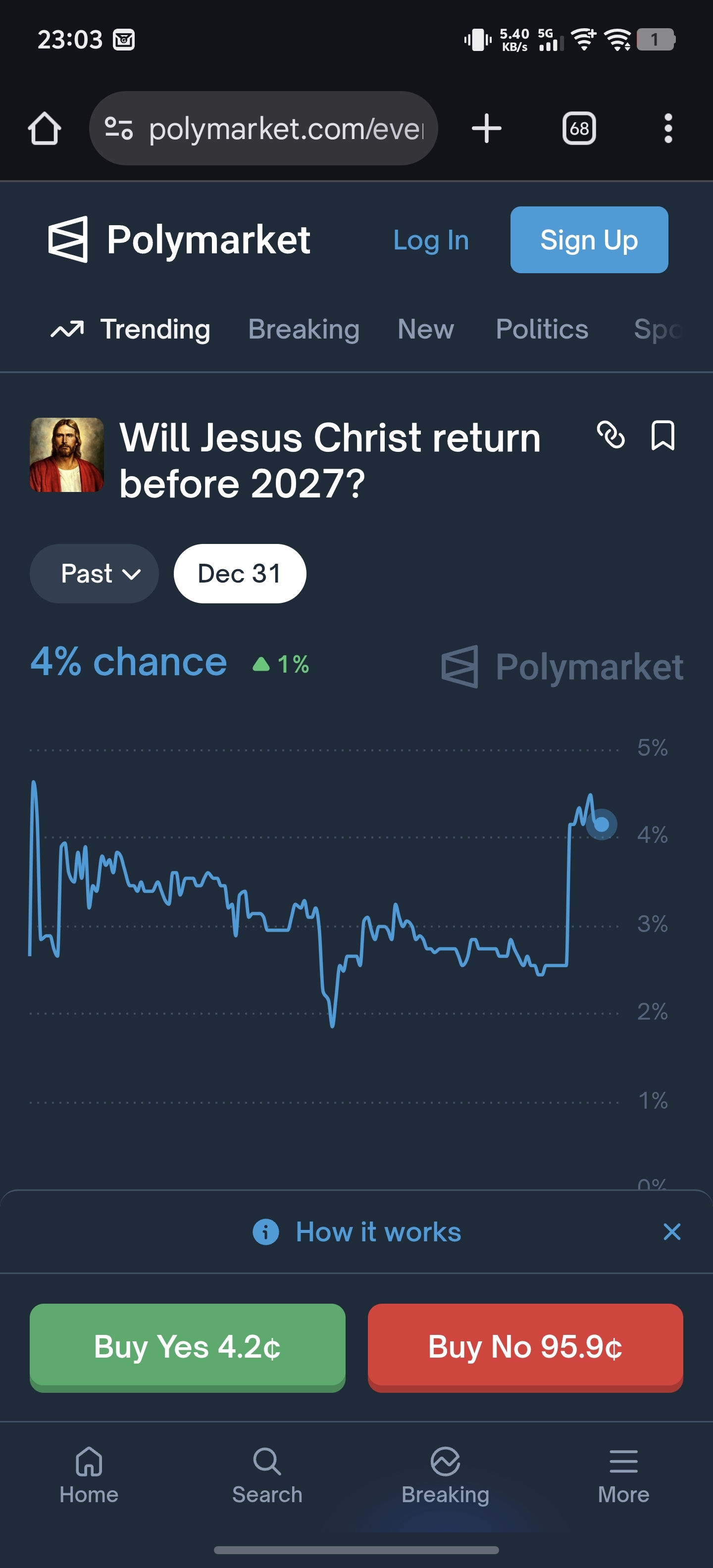This screenshot has height=1568, width=713.
Task: Tap the Sign Up button
Action: (x=589, y=240)
